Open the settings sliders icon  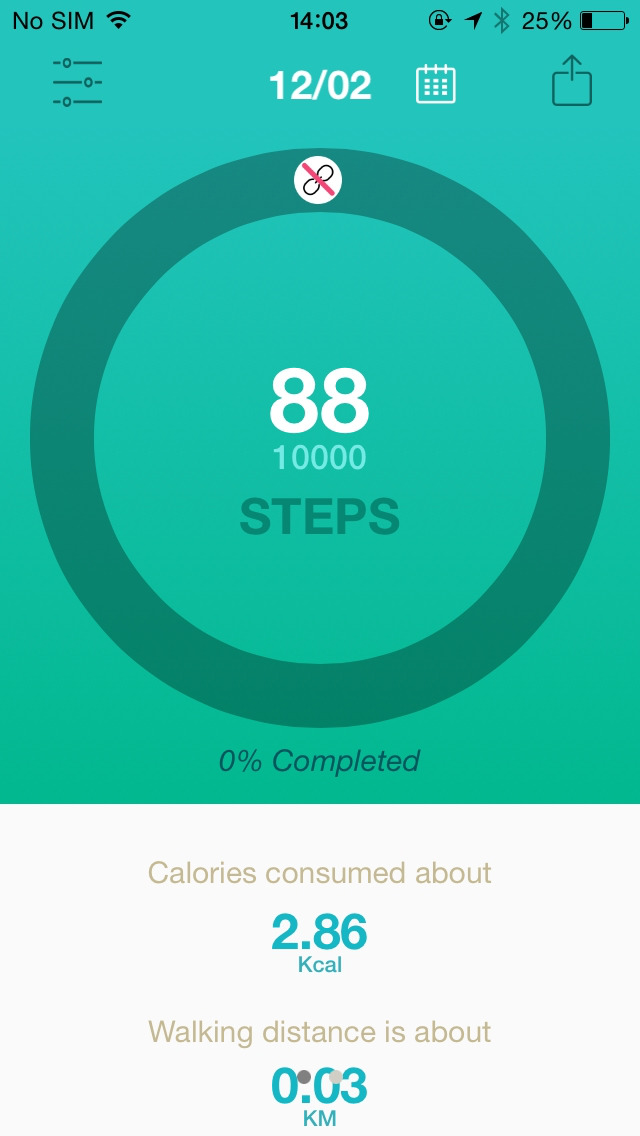(77, 83)
